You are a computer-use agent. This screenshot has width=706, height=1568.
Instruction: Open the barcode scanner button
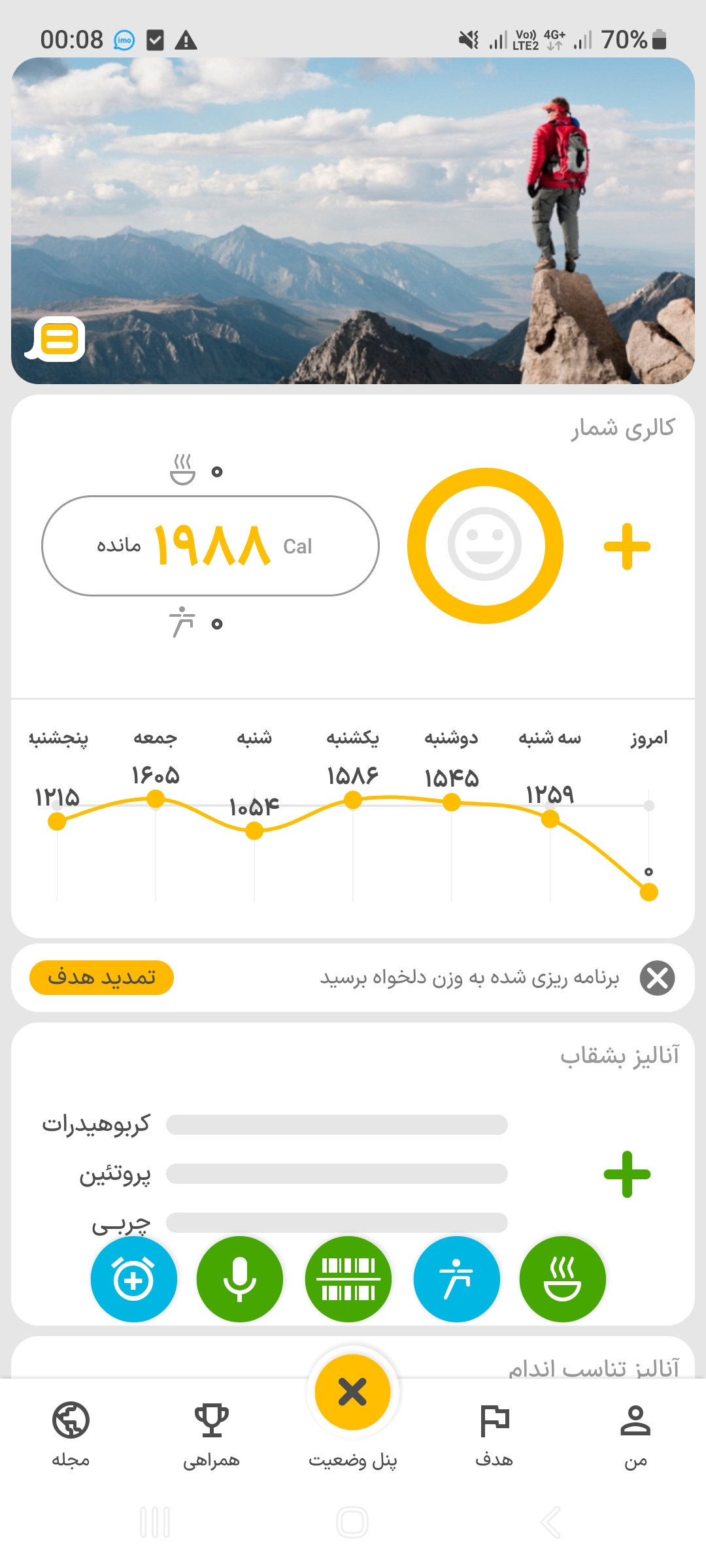pos(348,1279)
